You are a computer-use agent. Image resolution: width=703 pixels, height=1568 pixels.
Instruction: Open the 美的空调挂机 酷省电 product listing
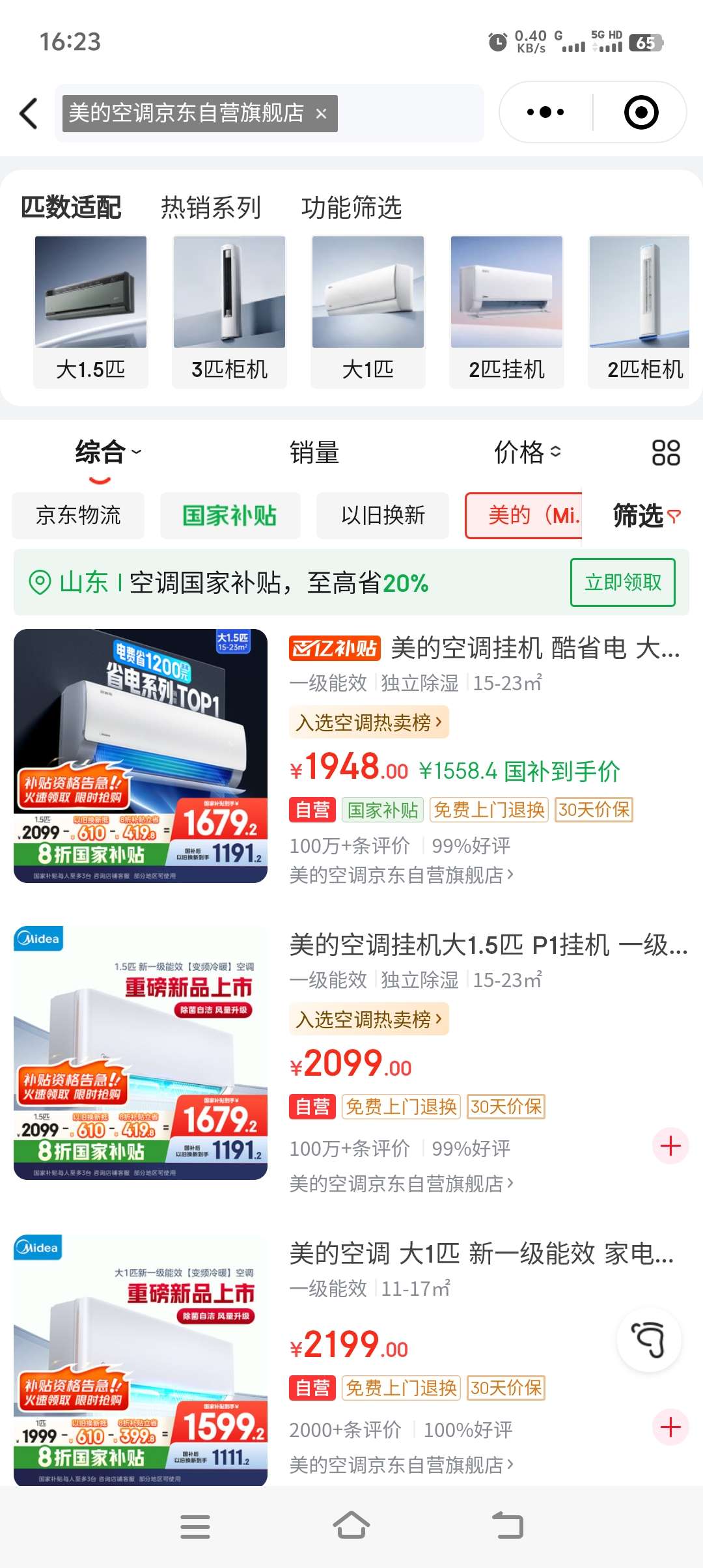pos(485,649)
